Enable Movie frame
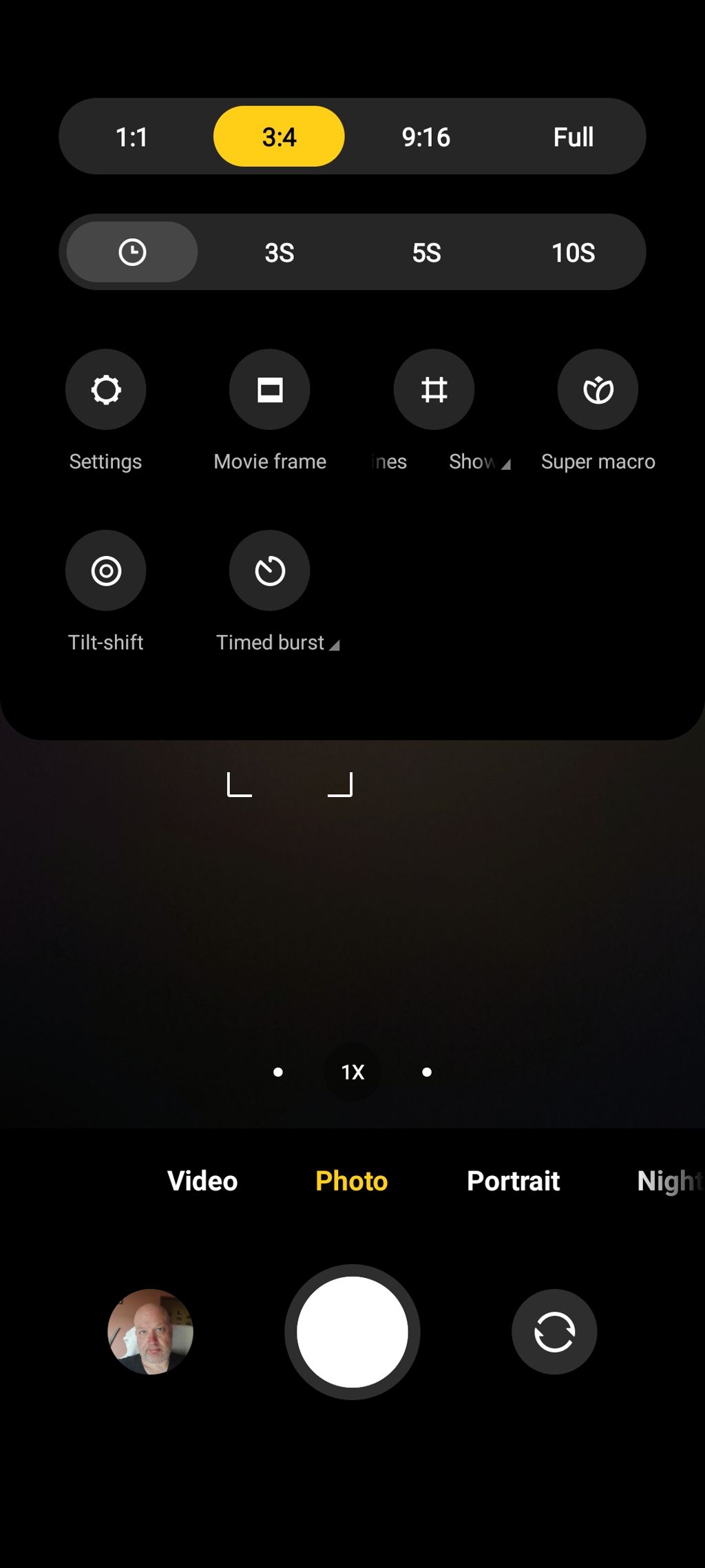 (270, 390)
